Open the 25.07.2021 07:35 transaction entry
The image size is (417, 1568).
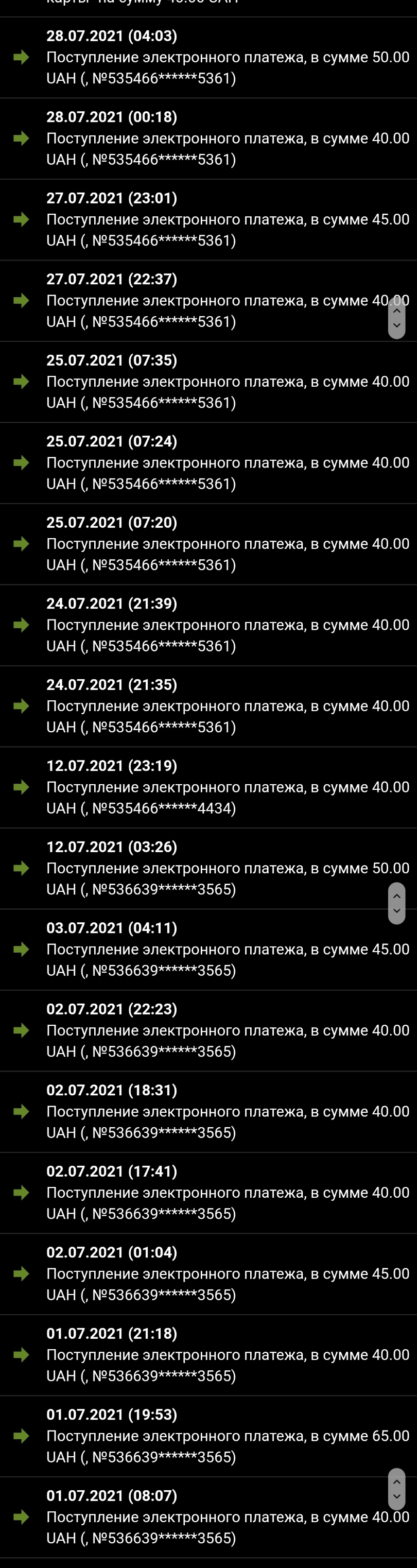(208, 382)
